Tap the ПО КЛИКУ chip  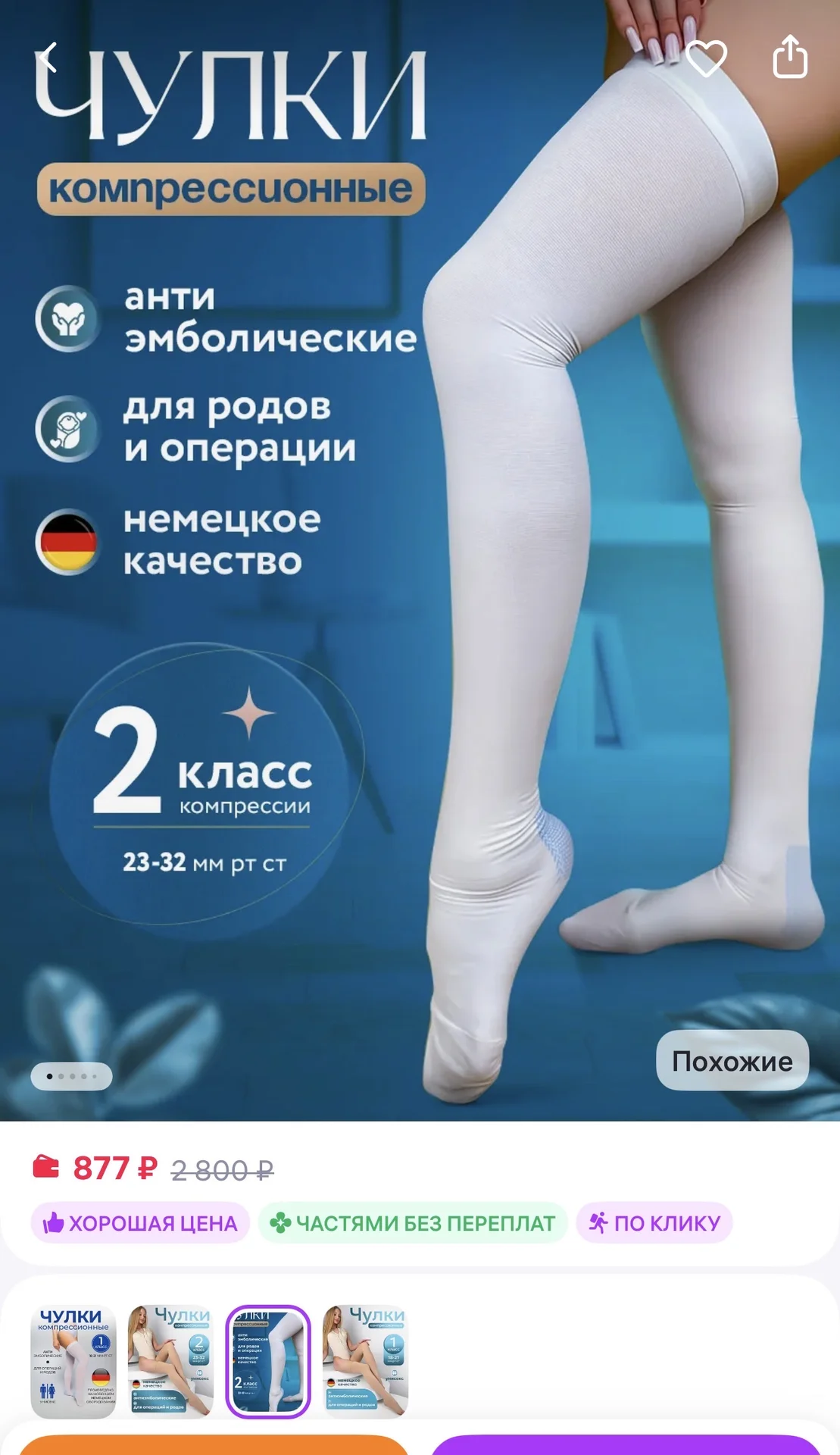[x=654, y=1223]
